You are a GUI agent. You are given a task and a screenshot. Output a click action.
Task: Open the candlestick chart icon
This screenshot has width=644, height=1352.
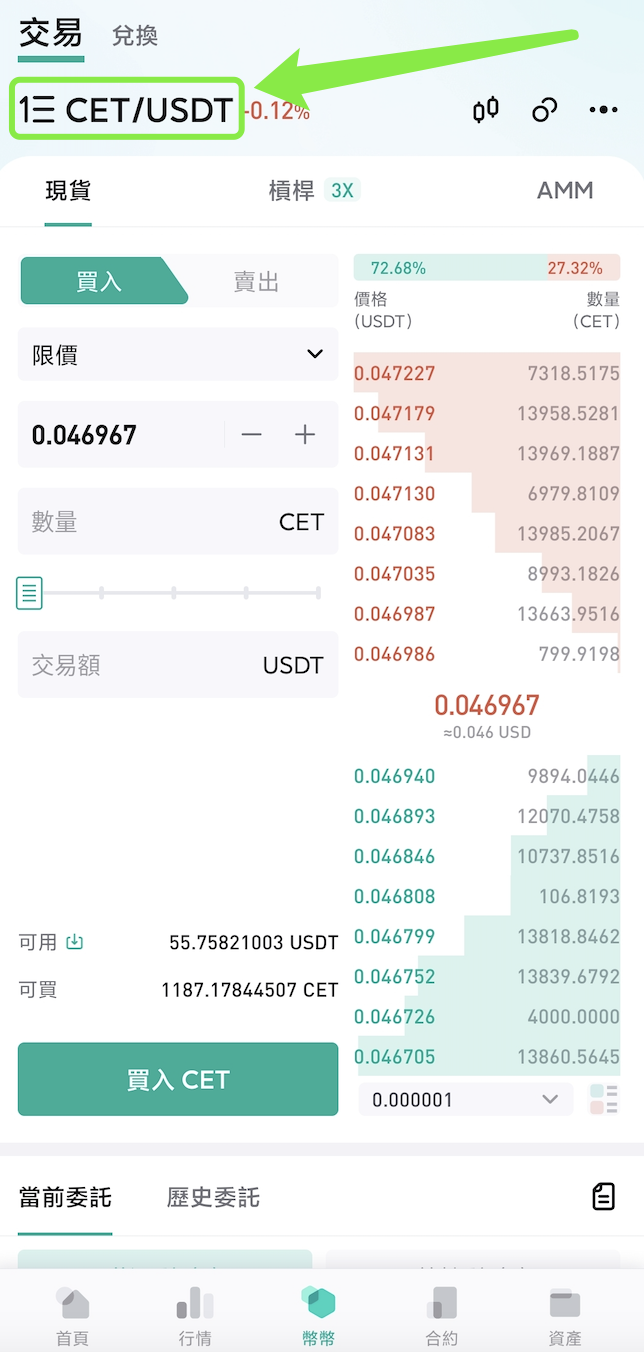(x=485, y=110)
